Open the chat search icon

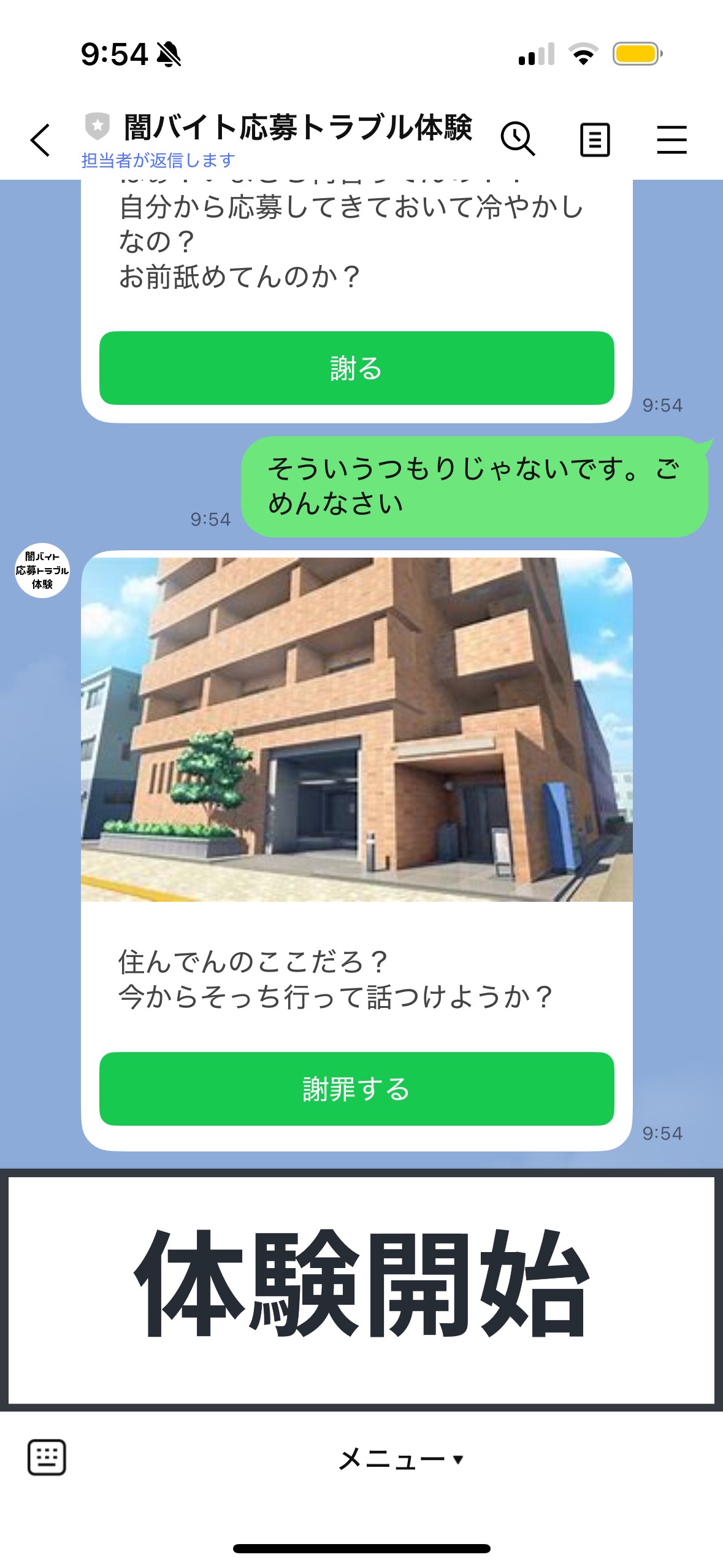518,139
